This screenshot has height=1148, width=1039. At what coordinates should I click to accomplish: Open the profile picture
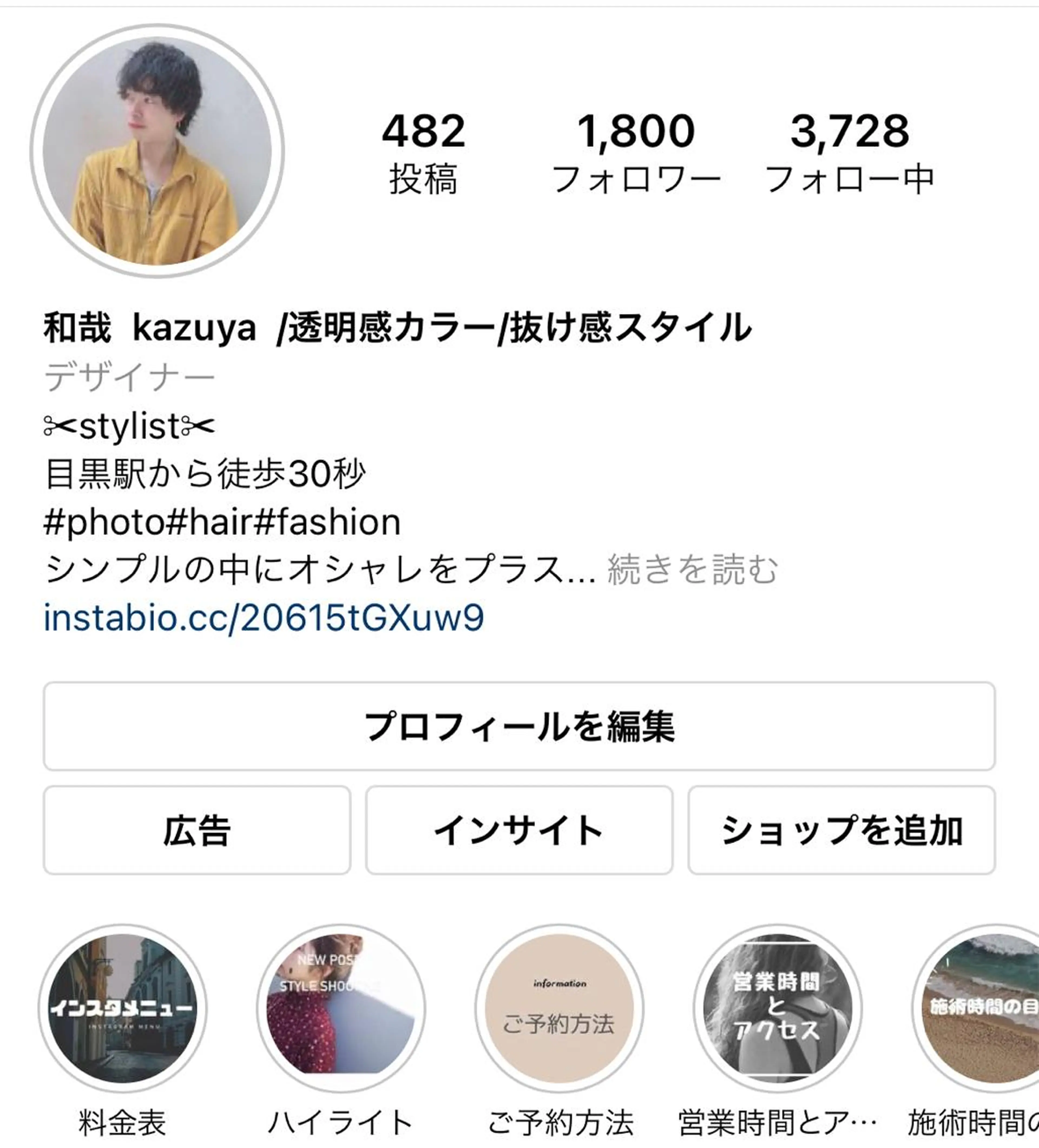tap(157, 151)
